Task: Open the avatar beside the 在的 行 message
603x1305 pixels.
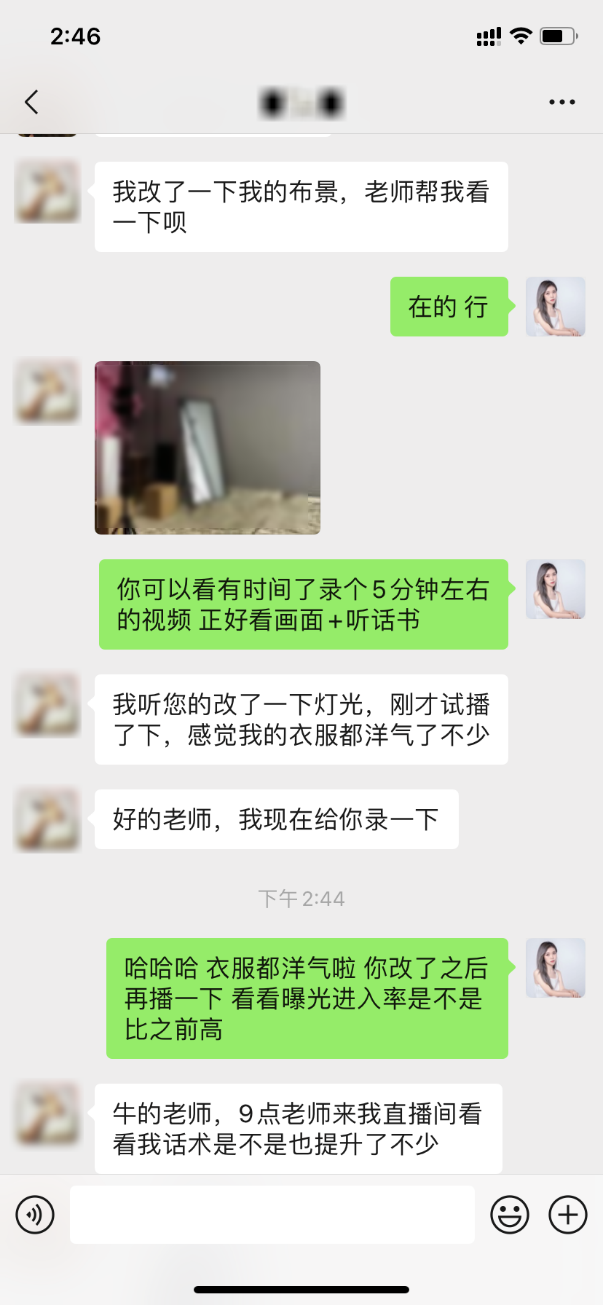Action: click(556, 306)
